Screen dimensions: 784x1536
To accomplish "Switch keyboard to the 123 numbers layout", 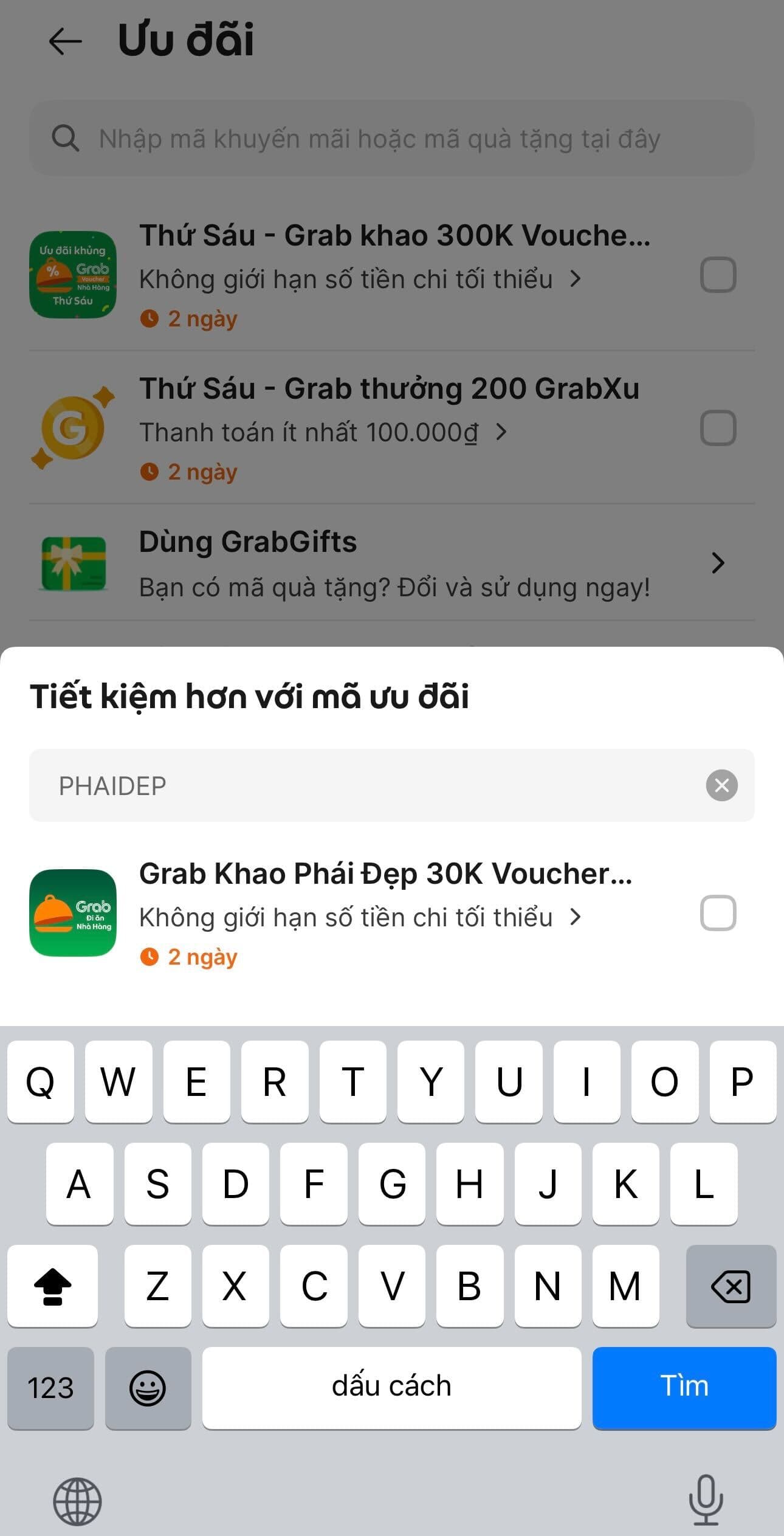I will 50,1388.
